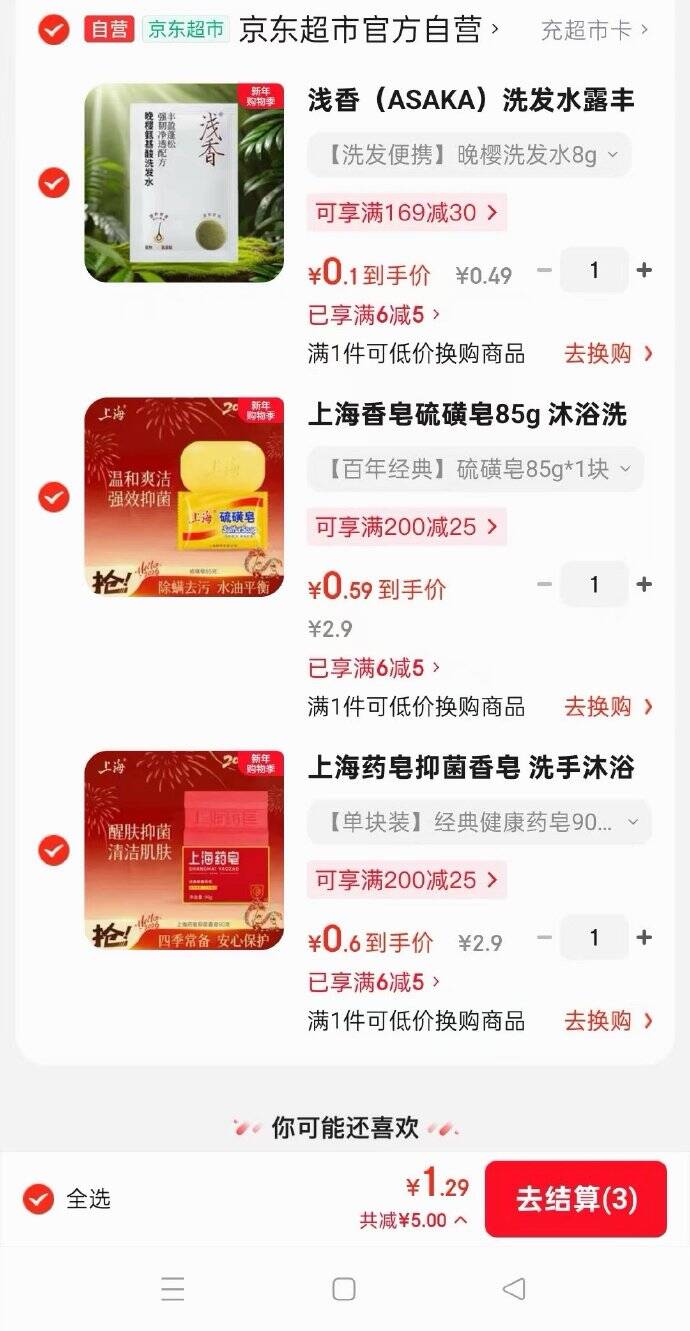Toggle the 全选 select-all checkbox

38,1198
